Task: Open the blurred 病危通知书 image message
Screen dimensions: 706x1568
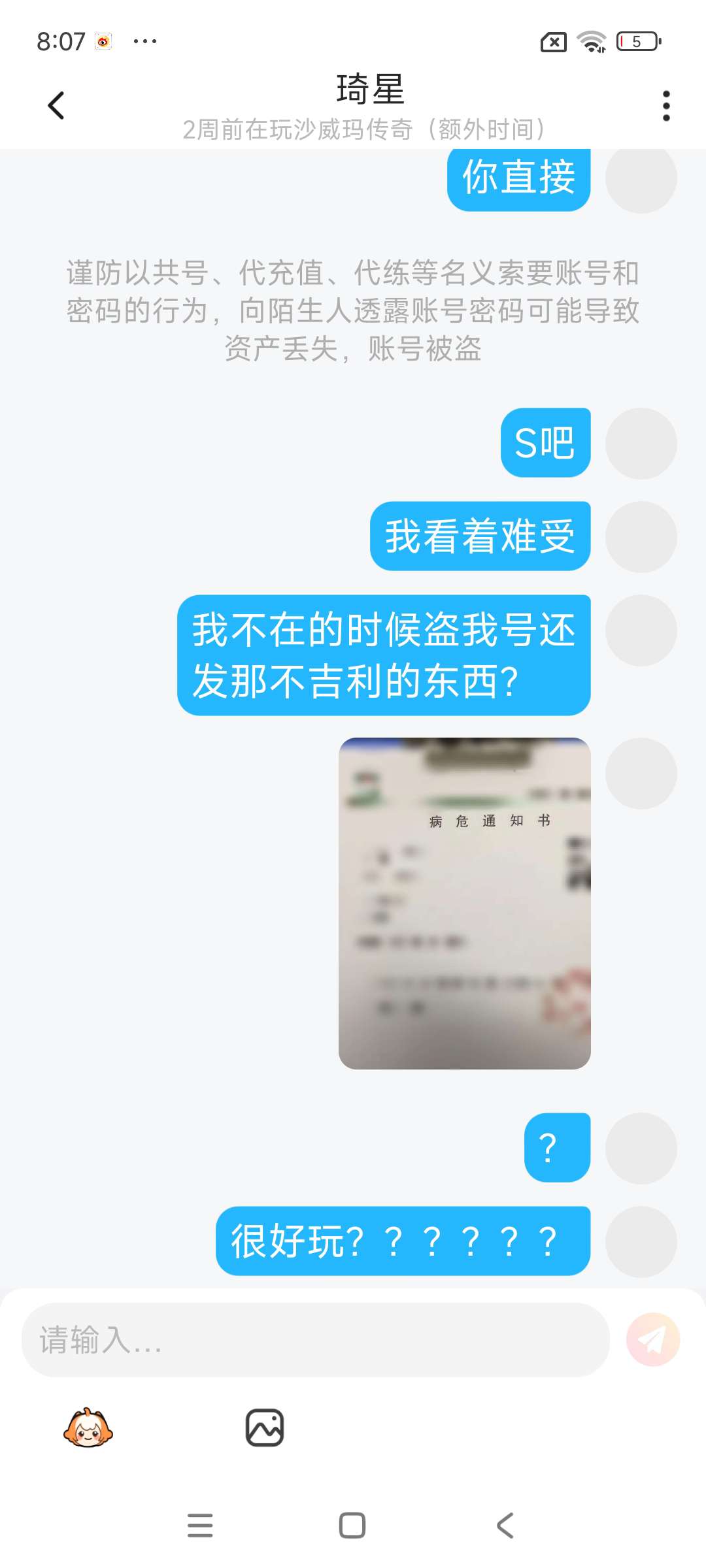Action: (x=464, y=903)
